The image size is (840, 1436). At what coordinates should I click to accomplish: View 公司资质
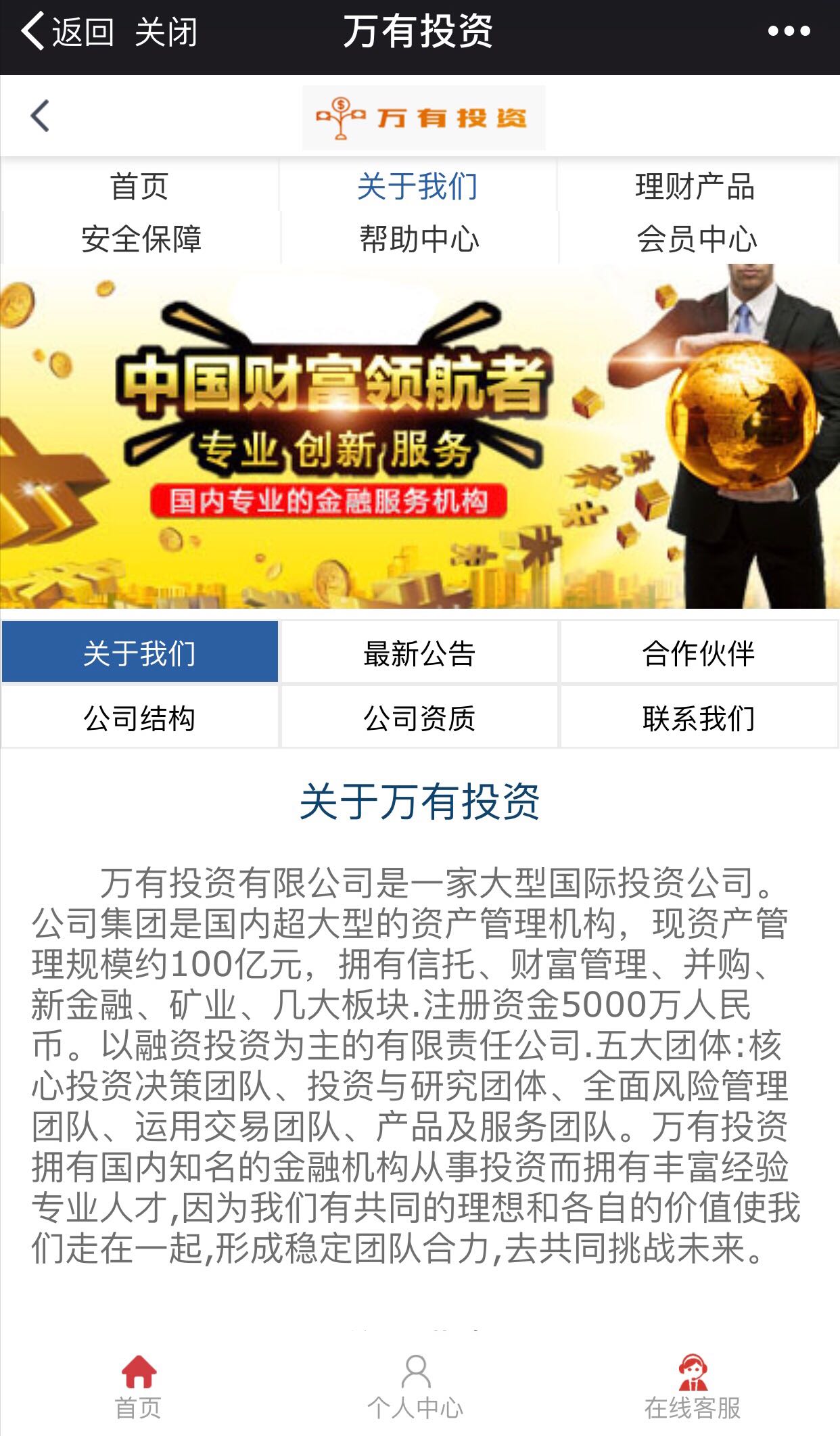click(x=419, y=718)
